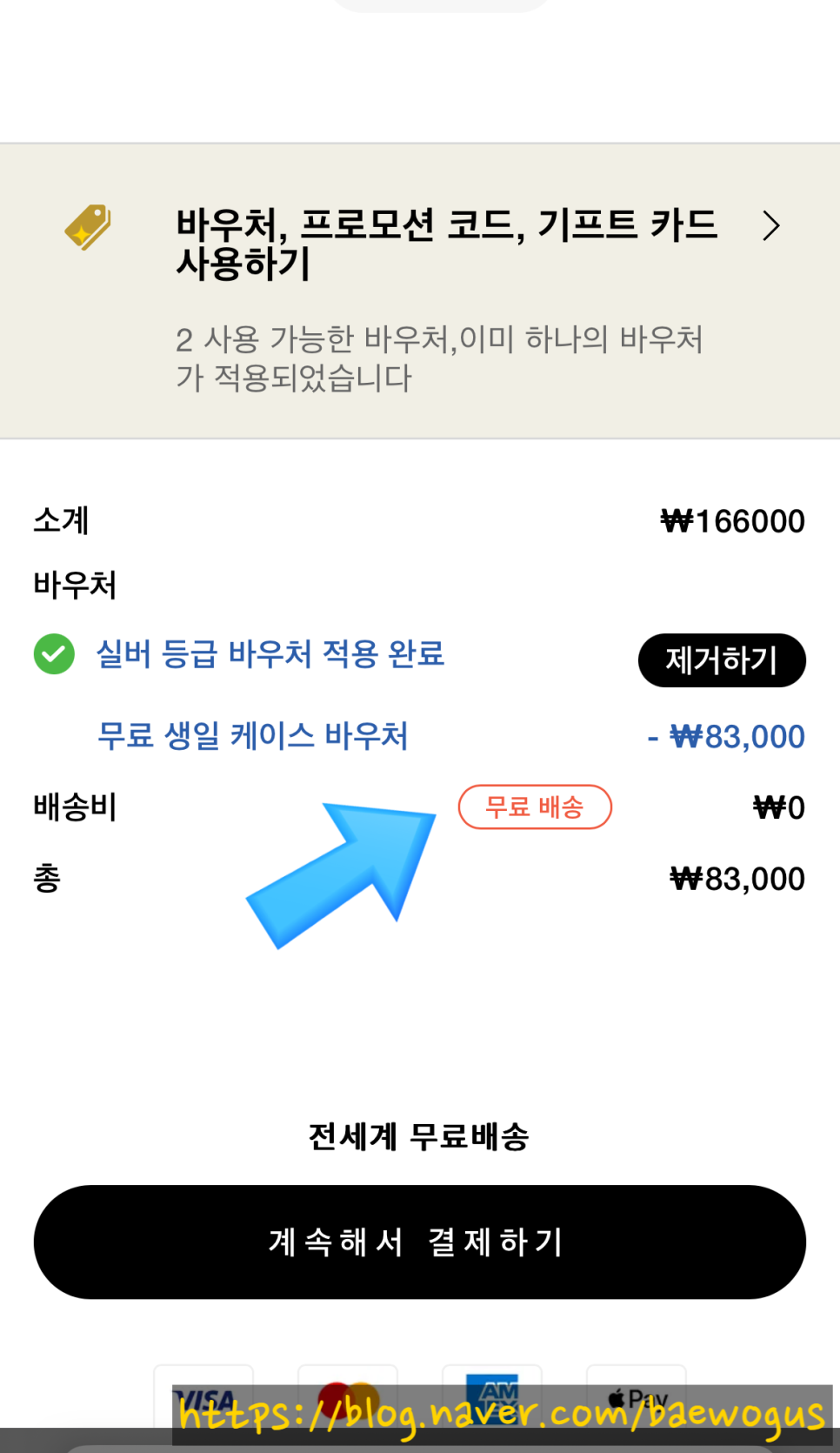Open the 바우처, 프로모션 코드, 기프트 카드 사용하기 row
840x1453 pixels.
point(446,244)
